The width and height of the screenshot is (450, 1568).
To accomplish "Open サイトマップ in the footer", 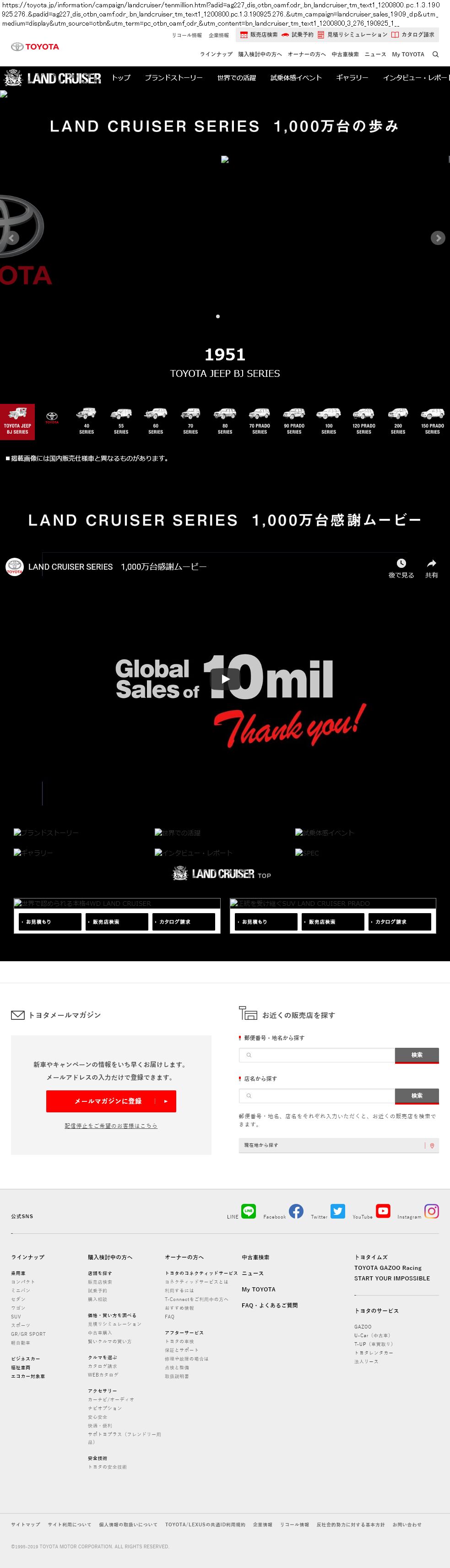I will click(x=26, y=1524).
